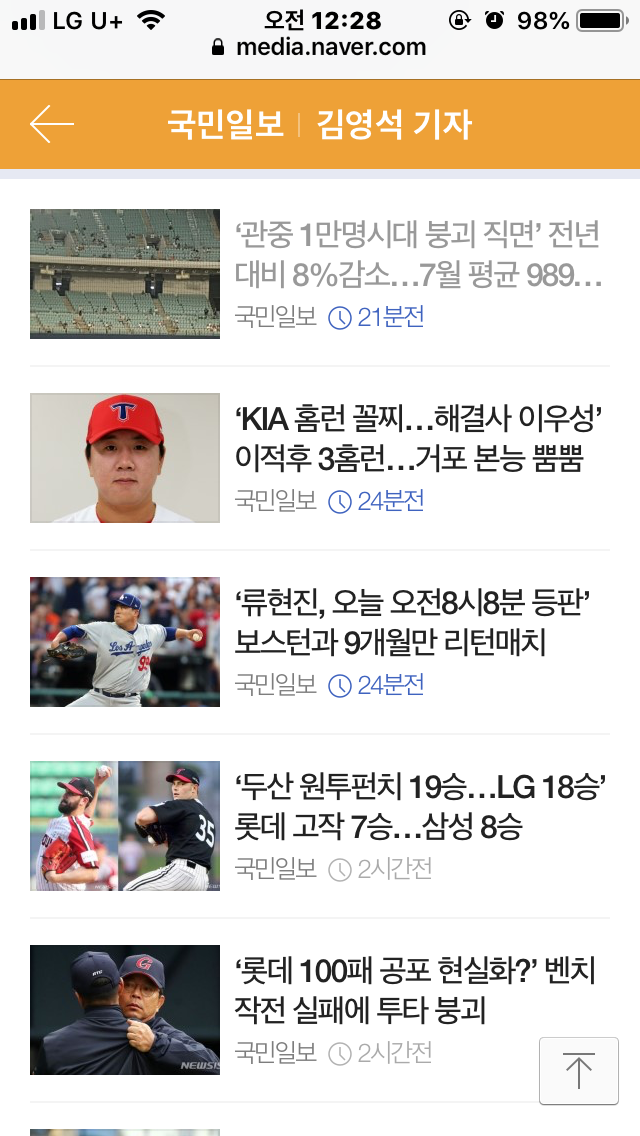Open 국민일보 link in the header

pos(225,125)
